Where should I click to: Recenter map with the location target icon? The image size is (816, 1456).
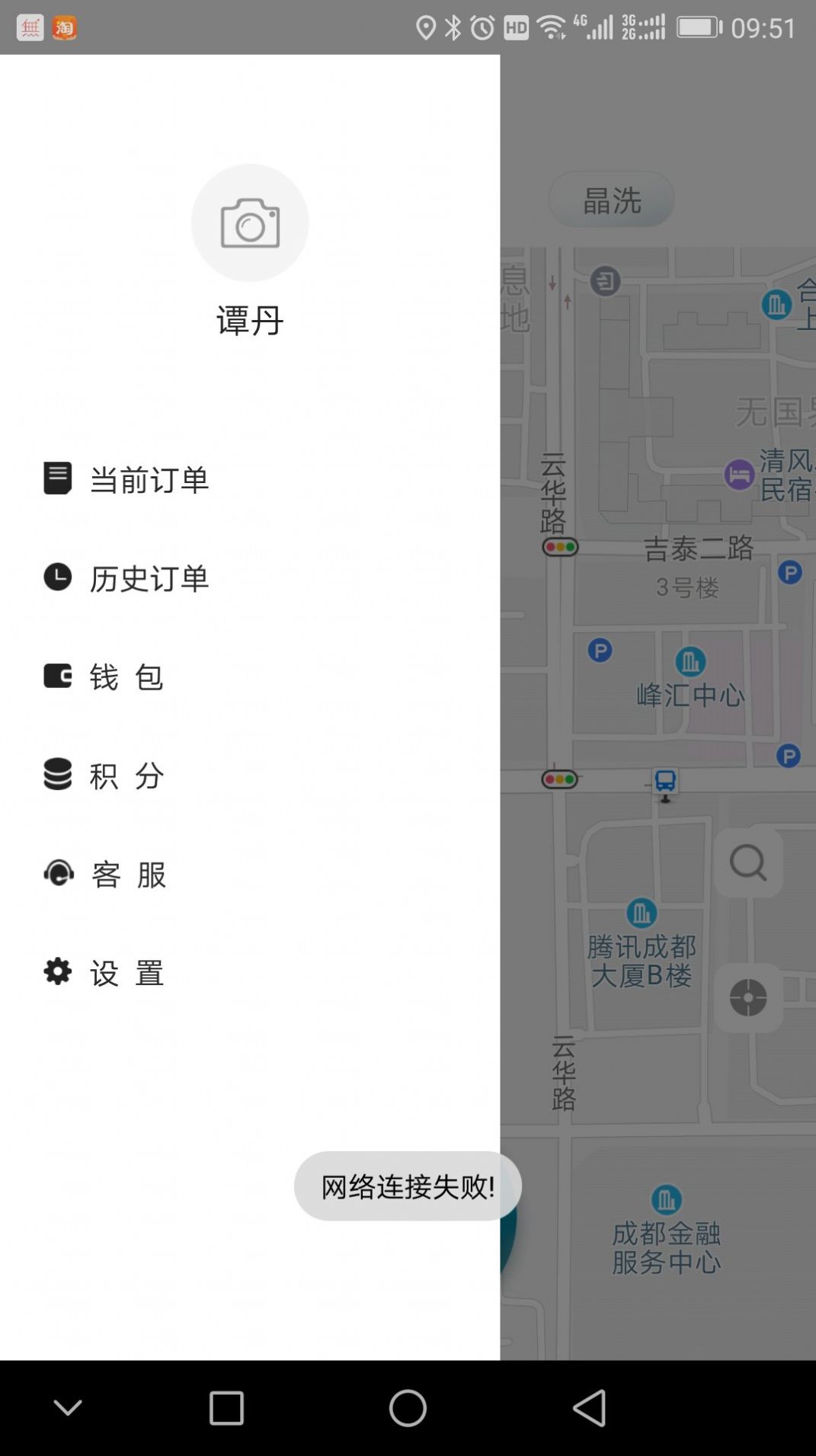coord(748,998)
